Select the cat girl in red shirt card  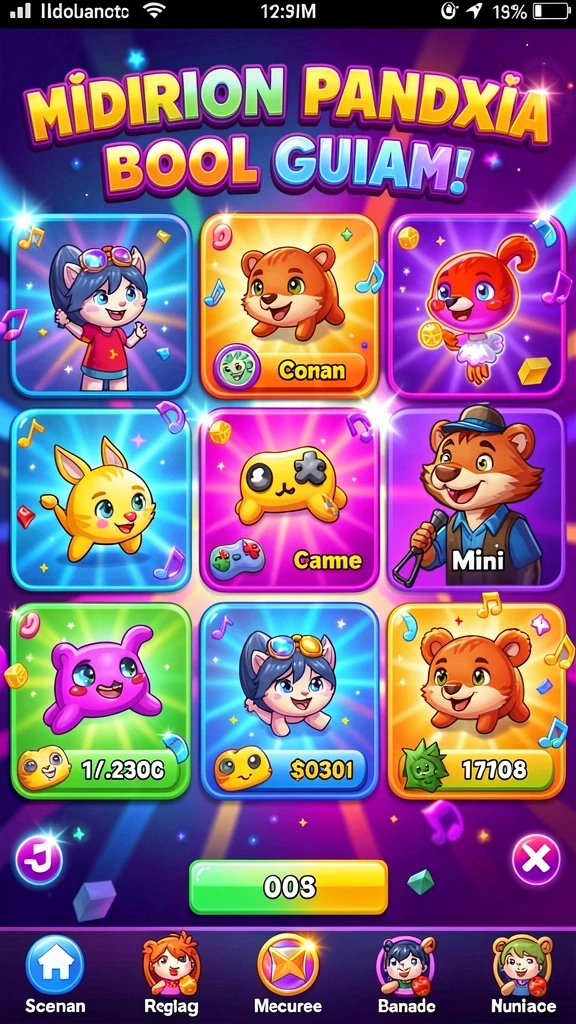tap(101, 306)
